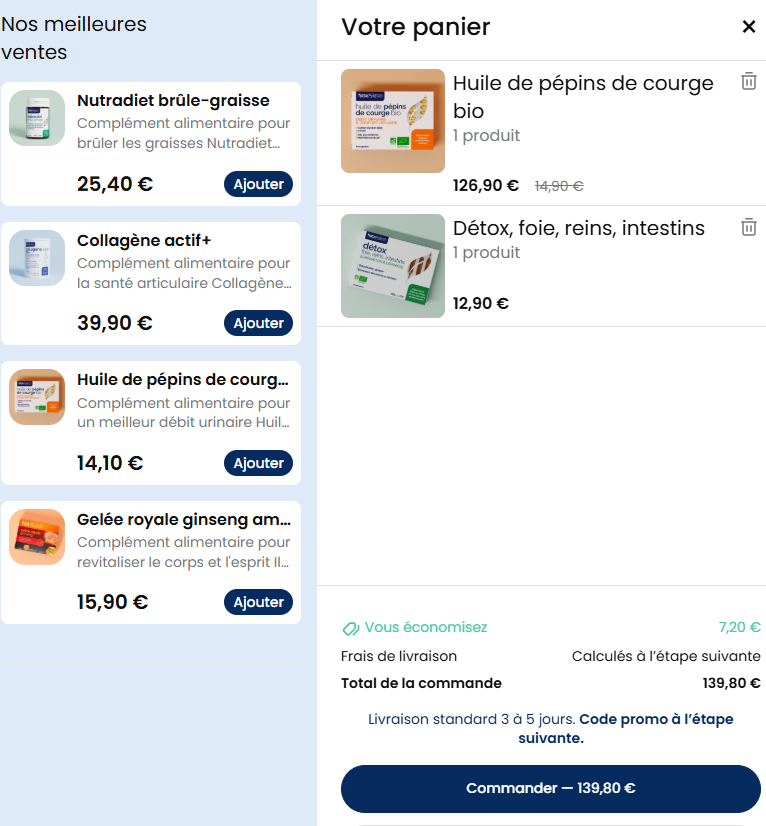Close the Votre panier cart panel
Viewport: 766px width, 826px height.
point(749,27)
